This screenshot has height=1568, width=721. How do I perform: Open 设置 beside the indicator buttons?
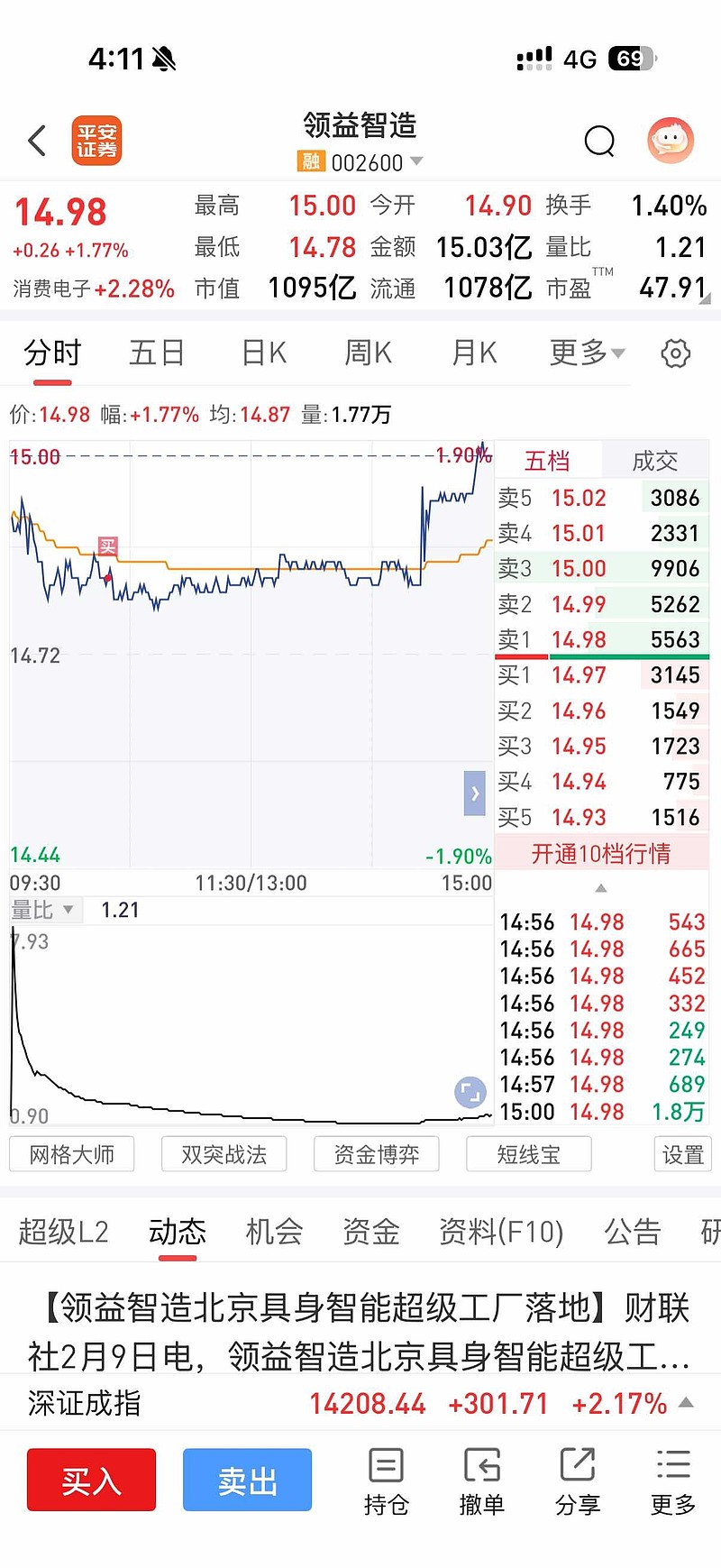(x=682, y=1154)
